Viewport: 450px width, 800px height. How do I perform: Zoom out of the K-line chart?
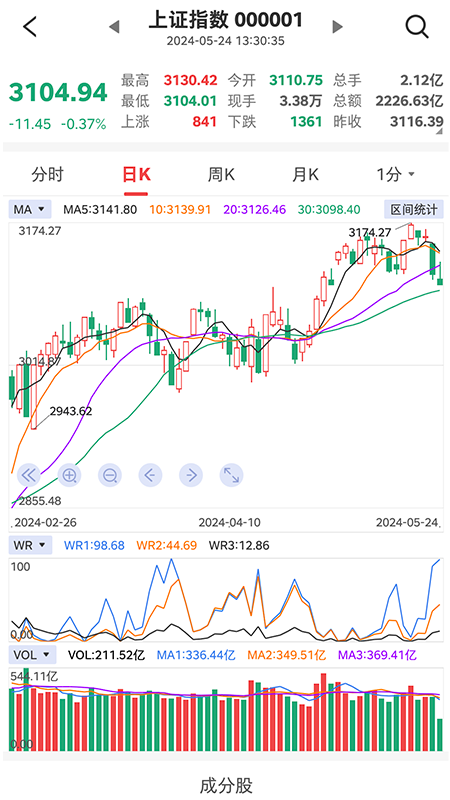110,476
